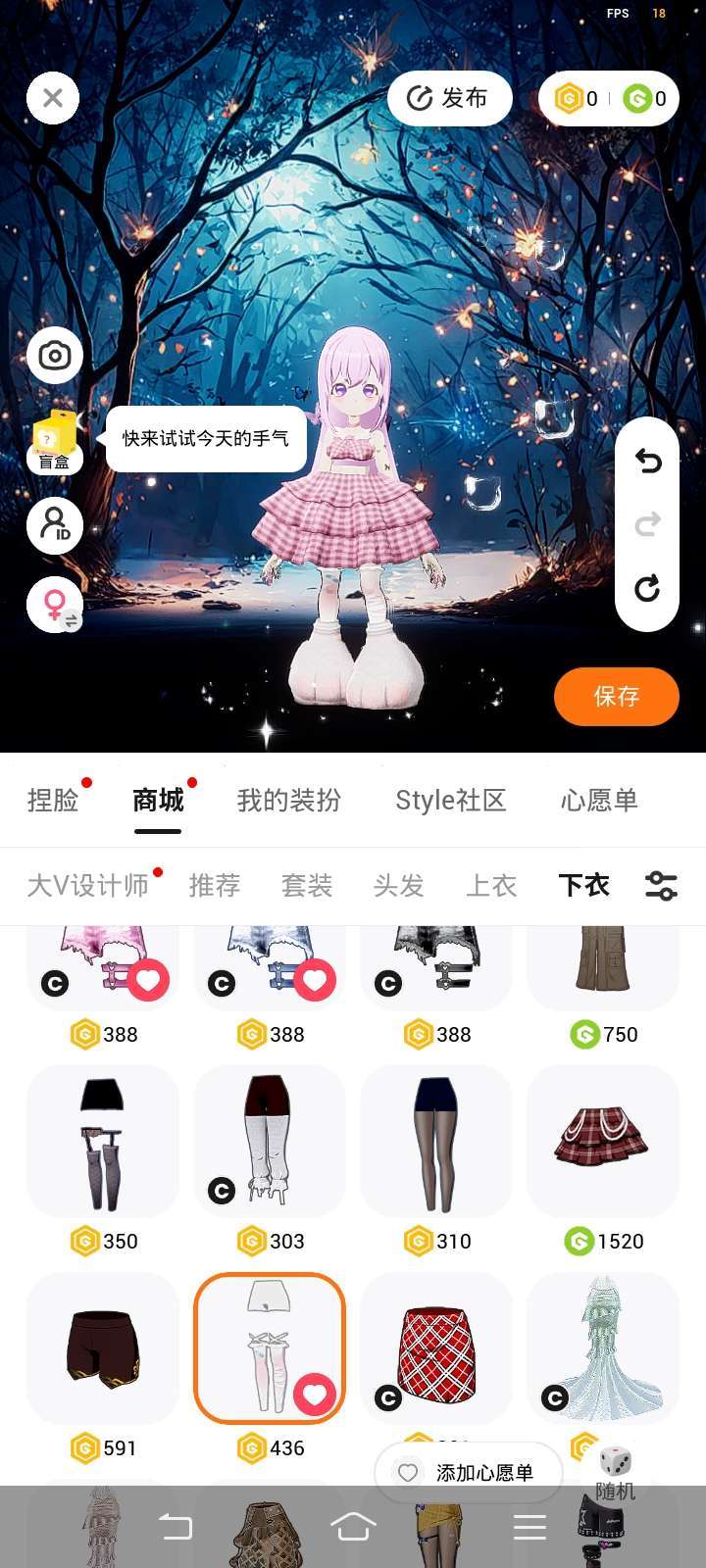Select the 头发 category

click(x=398, y=886)
